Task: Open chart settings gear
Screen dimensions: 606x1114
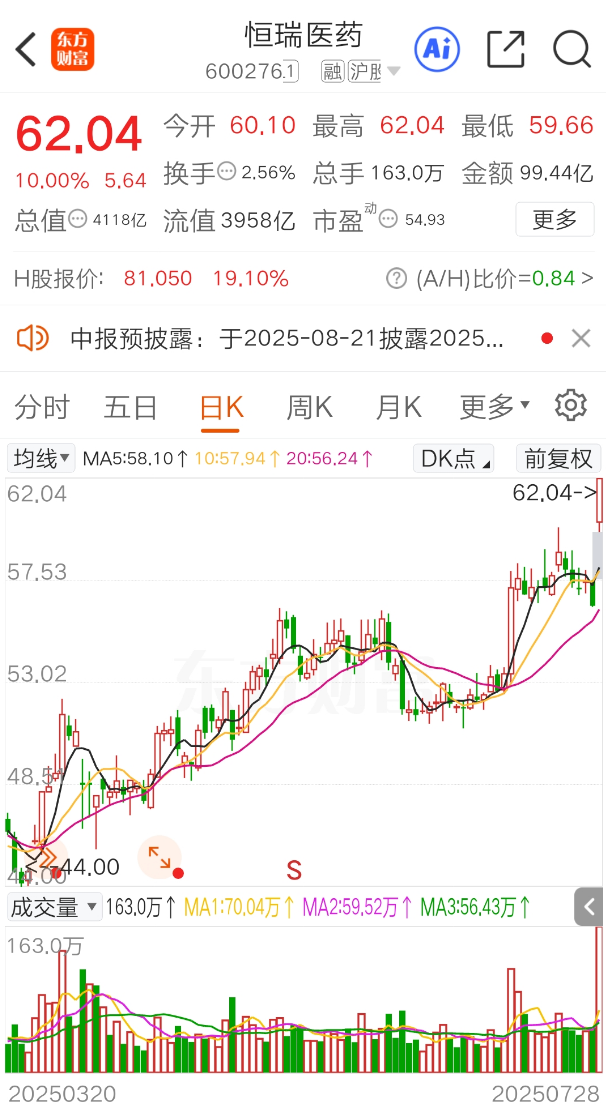Action: (x=571, y=406)
